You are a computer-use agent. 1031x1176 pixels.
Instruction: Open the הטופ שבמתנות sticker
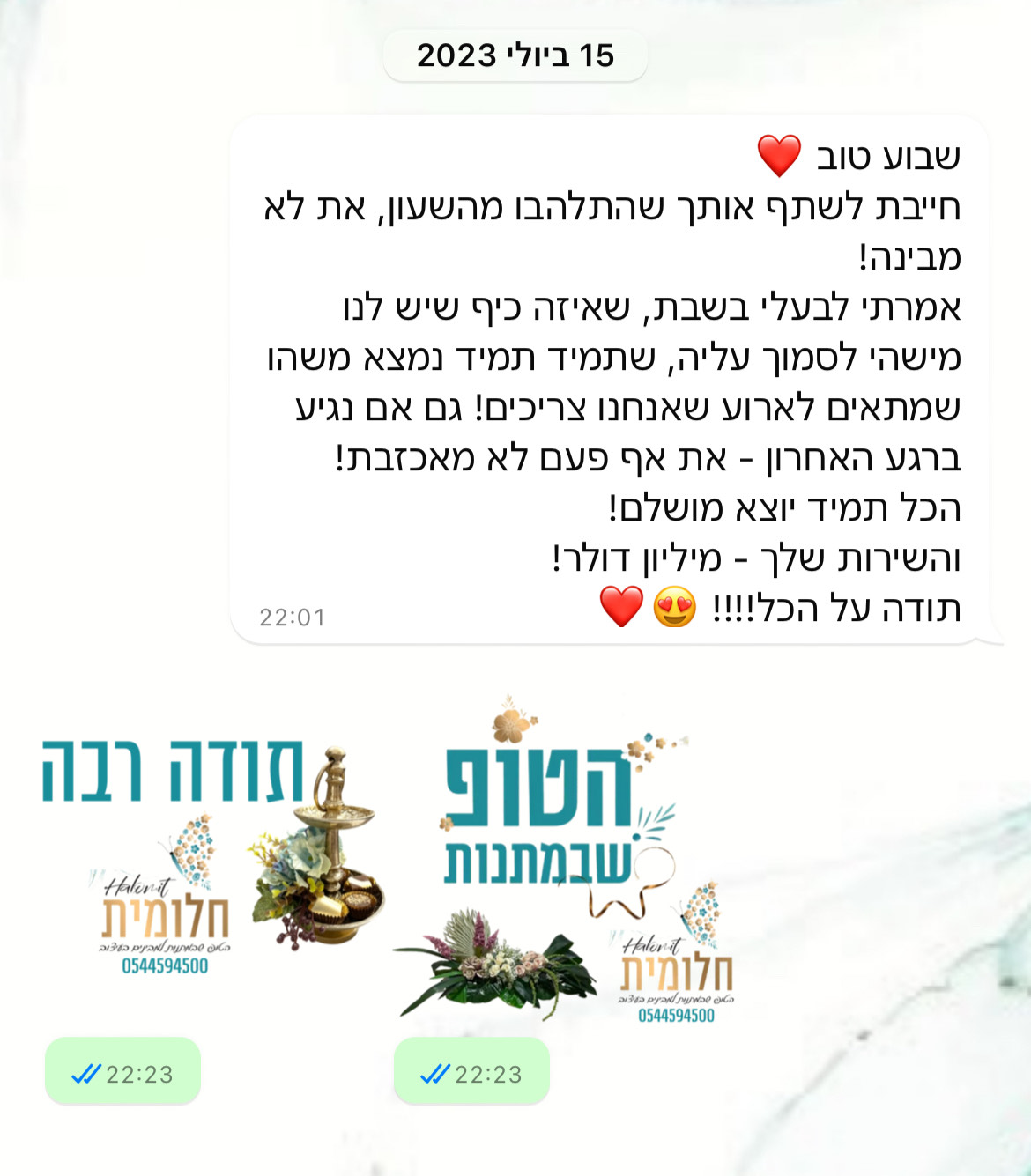click(x=564, y=863)
